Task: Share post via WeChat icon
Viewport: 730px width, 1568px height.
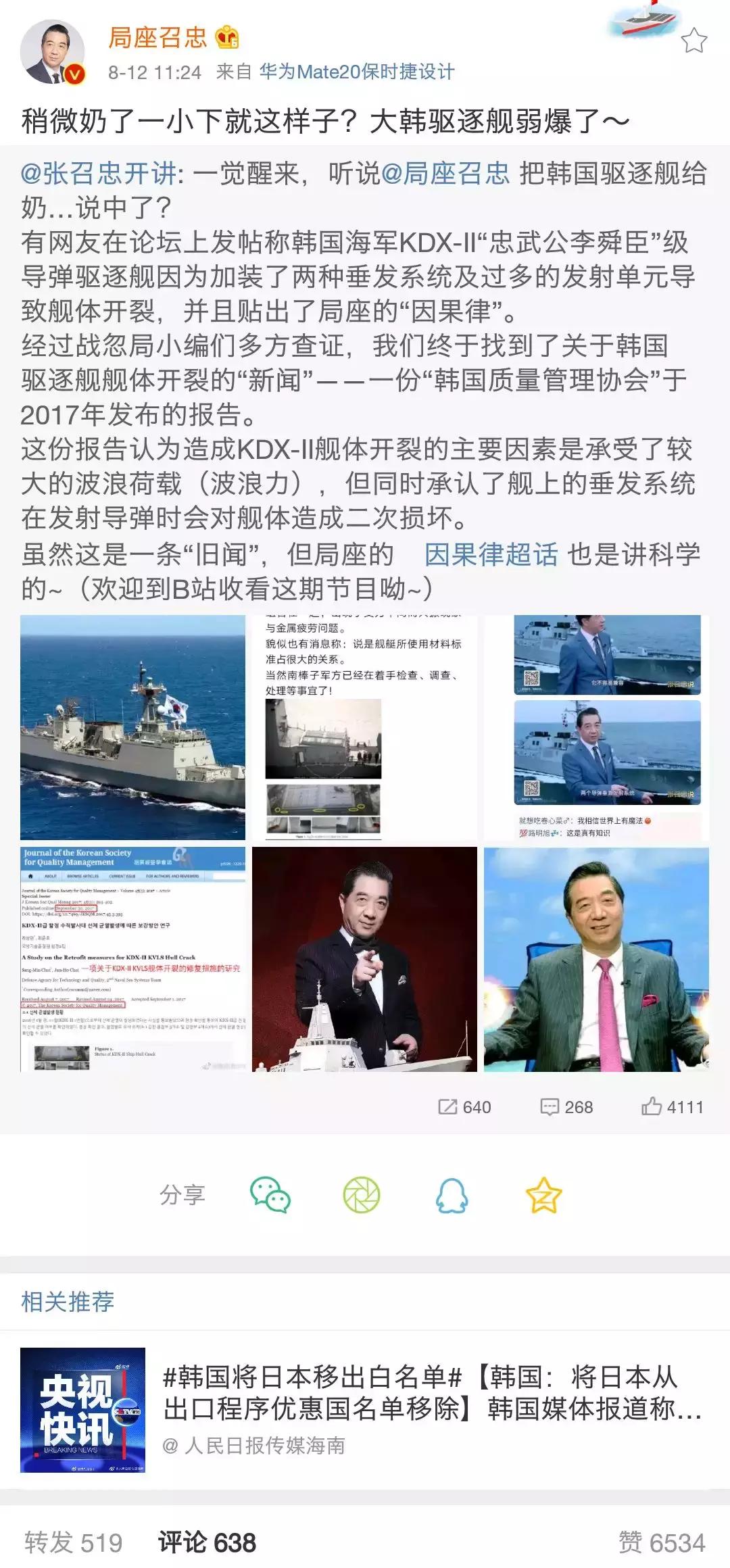Action: [270, 1192]
